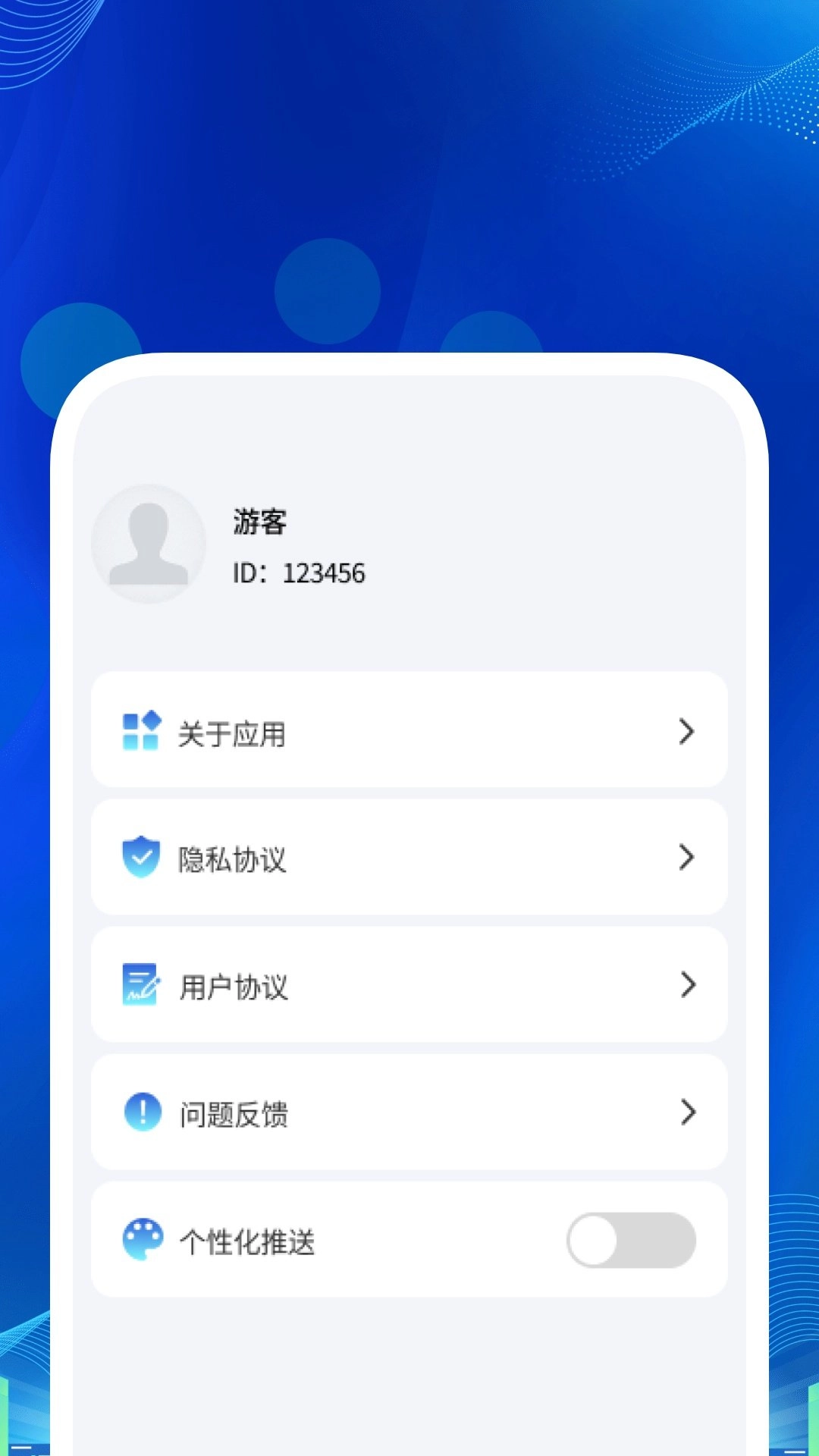The image size is (819, 1456).
Task: Open 隐私协议 using the right arrow
Action: point(688,856)
